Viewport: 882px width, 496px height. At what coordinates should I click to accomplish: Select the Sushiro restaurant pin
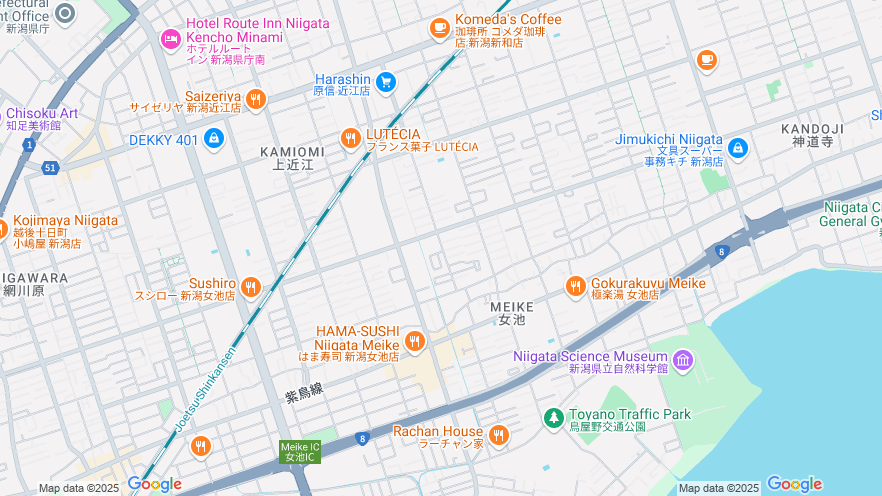point(250,287)
